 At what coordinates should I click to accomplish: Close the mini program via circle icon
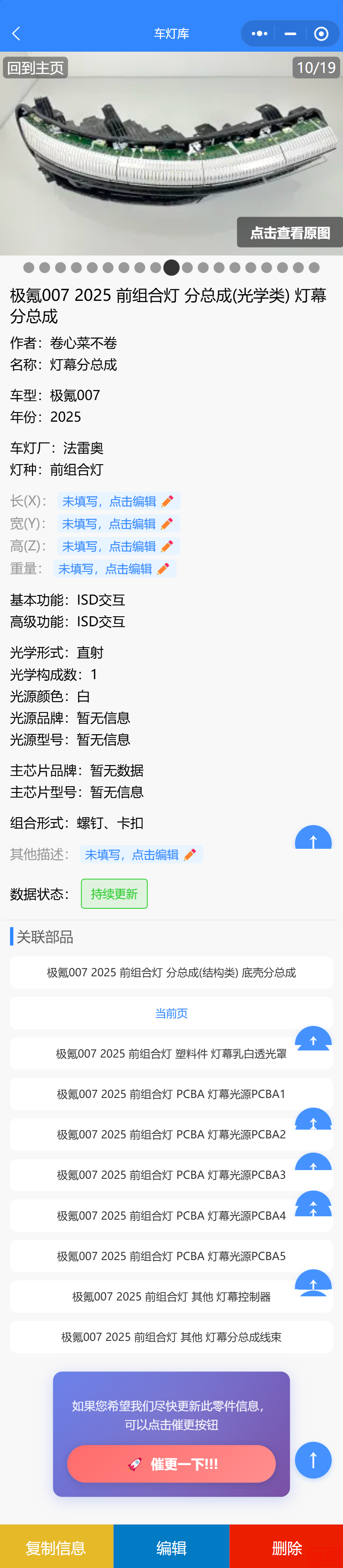point(321,33)
